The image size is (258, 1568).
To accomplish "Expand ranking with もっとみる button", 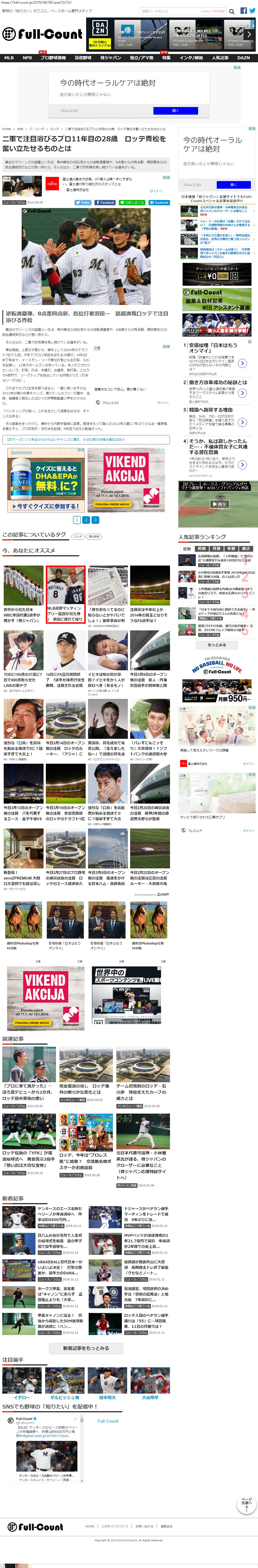I will tap(217, 645).
